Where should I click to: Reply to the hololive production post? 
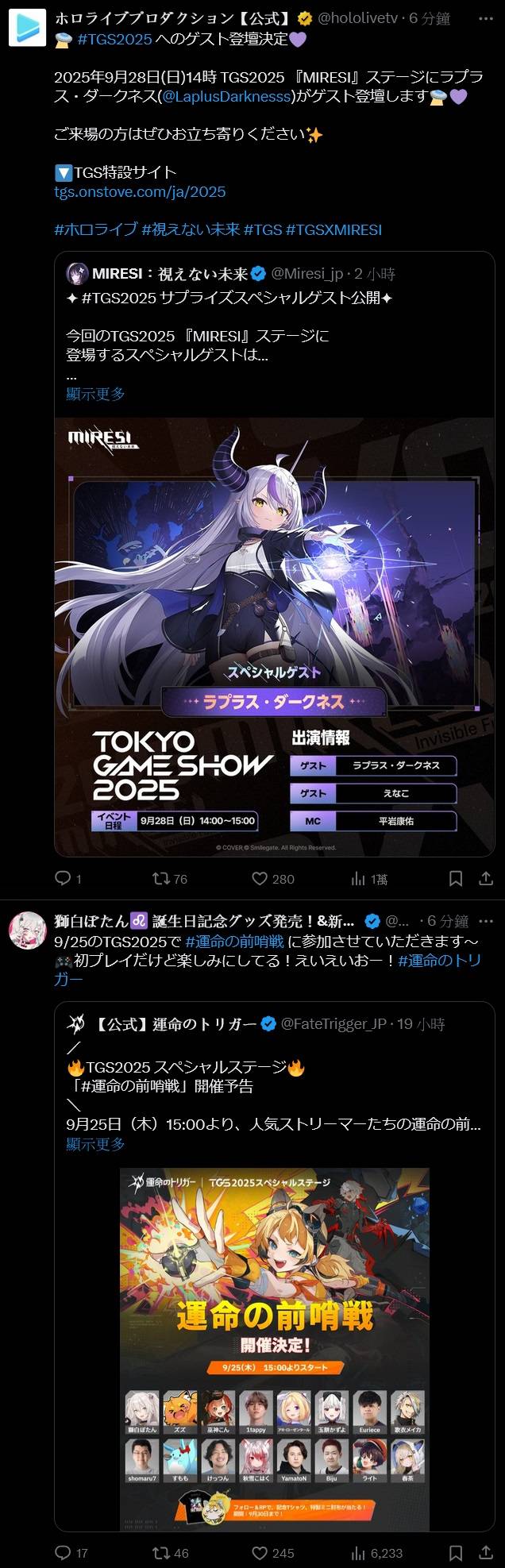pos(64,878)
